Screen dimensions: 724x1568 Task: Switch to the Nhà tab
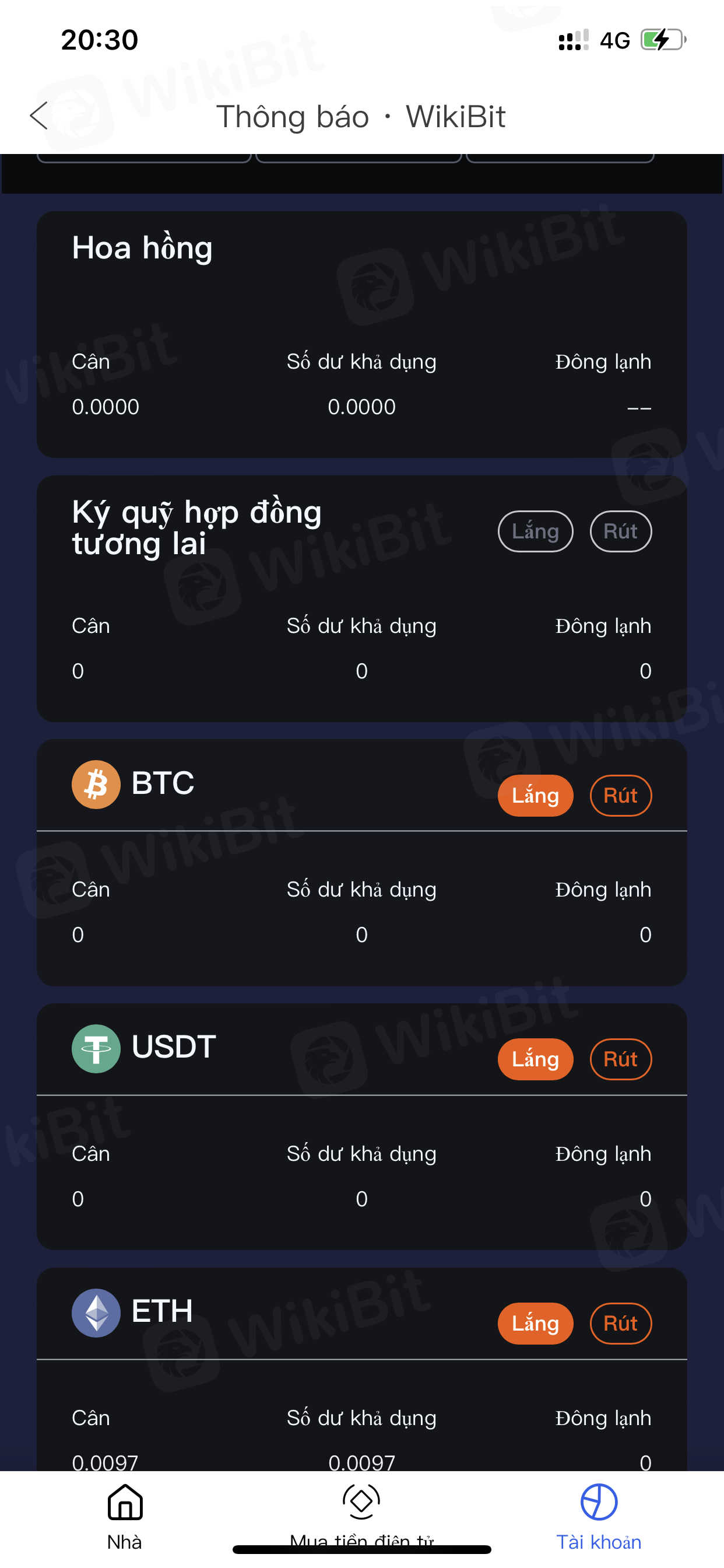(x=125, y=1515)
